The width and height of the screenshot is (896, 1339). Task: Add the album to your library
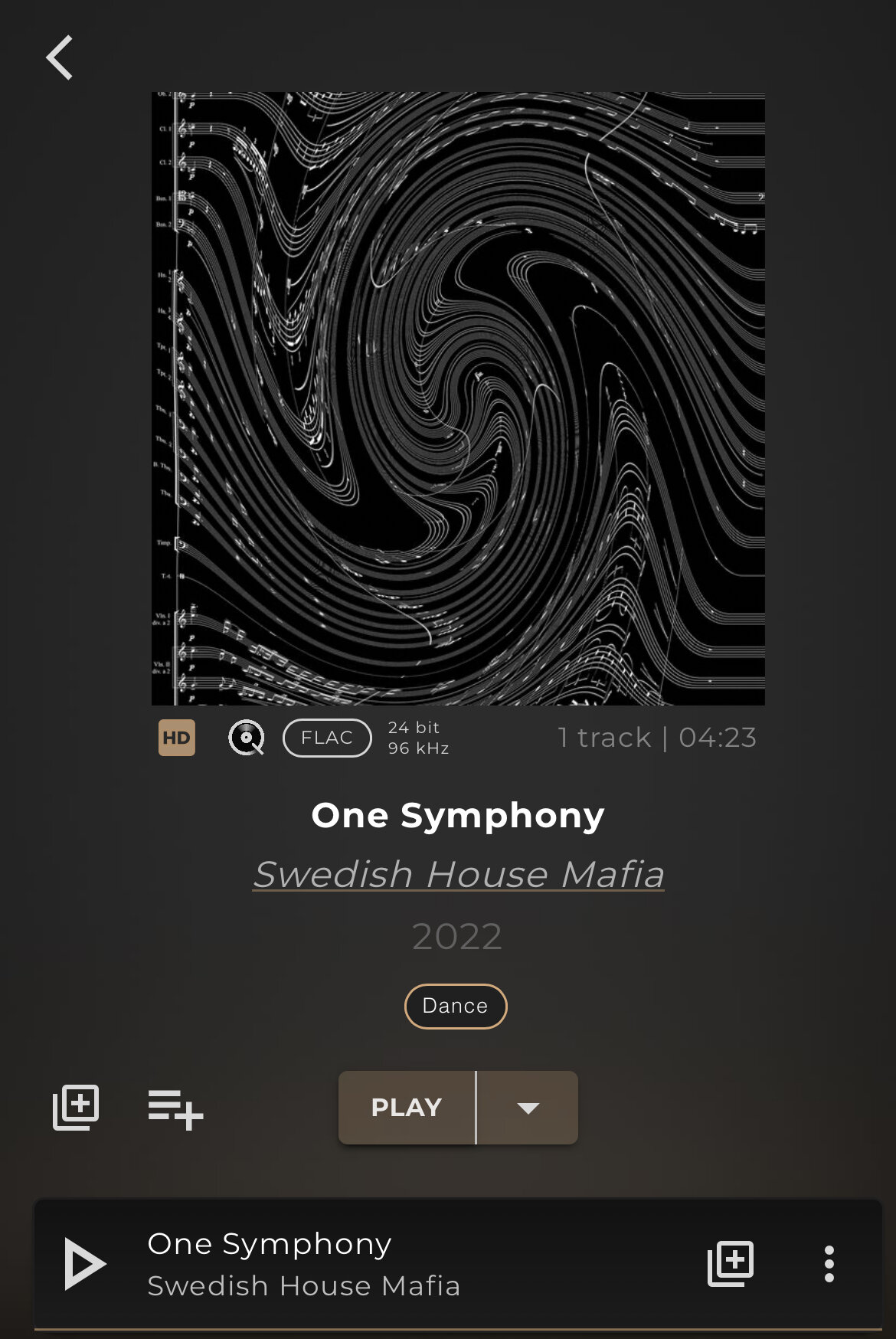pyautogui.click(x=76, y=1107)
